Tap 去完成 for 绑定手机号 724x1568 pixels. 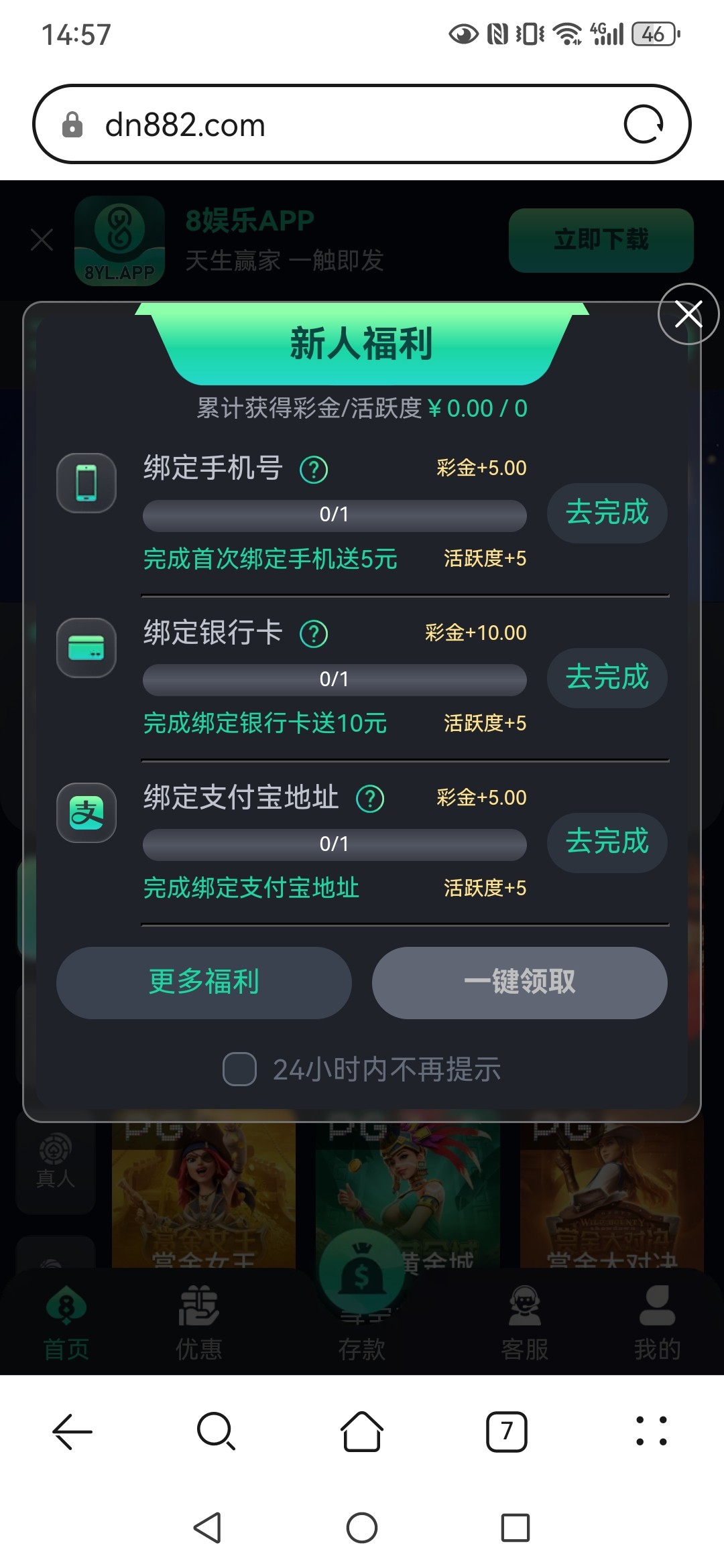pos(607,513)
